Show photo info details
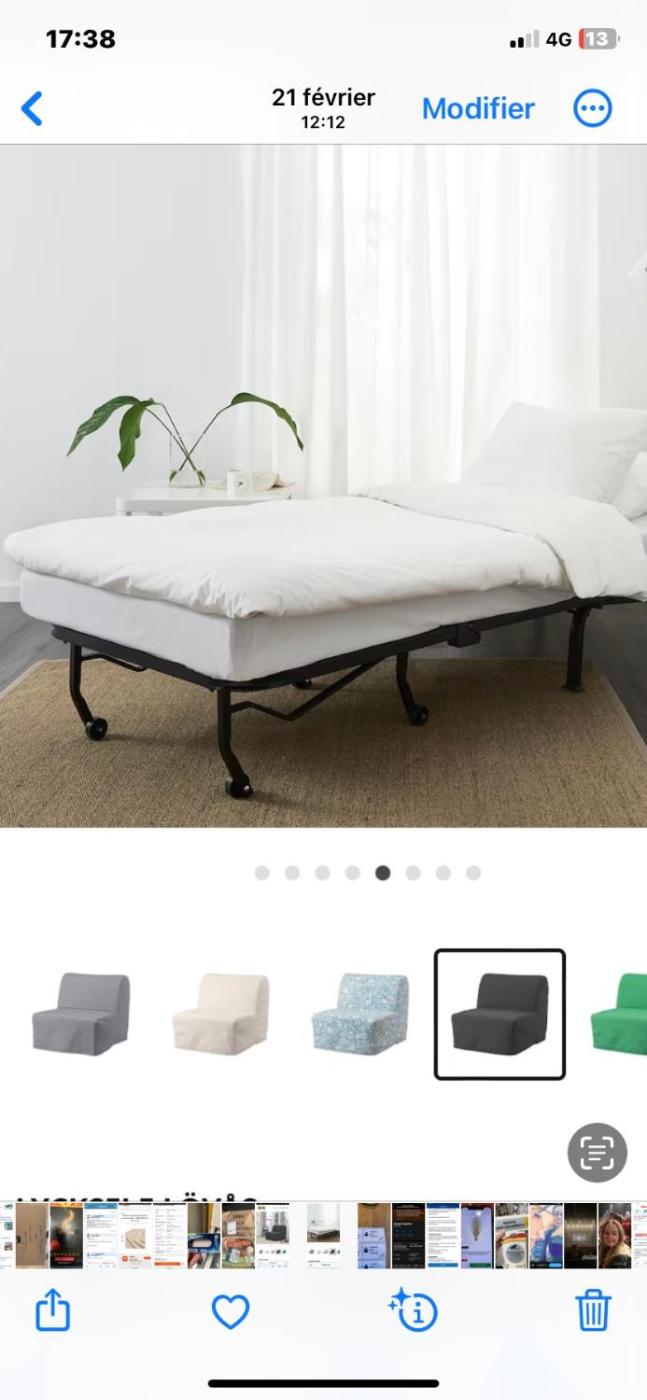 [x=414, y=1310]
